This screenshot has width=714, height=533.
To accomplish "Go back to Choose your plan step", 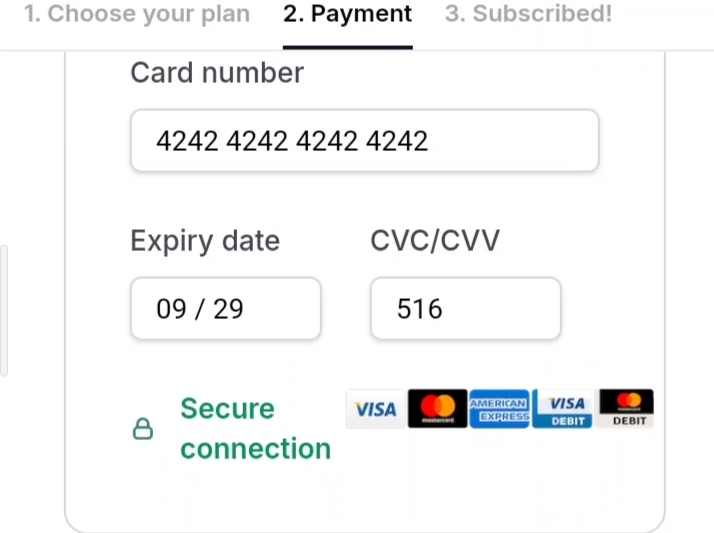I will click(x=136, y=15).
